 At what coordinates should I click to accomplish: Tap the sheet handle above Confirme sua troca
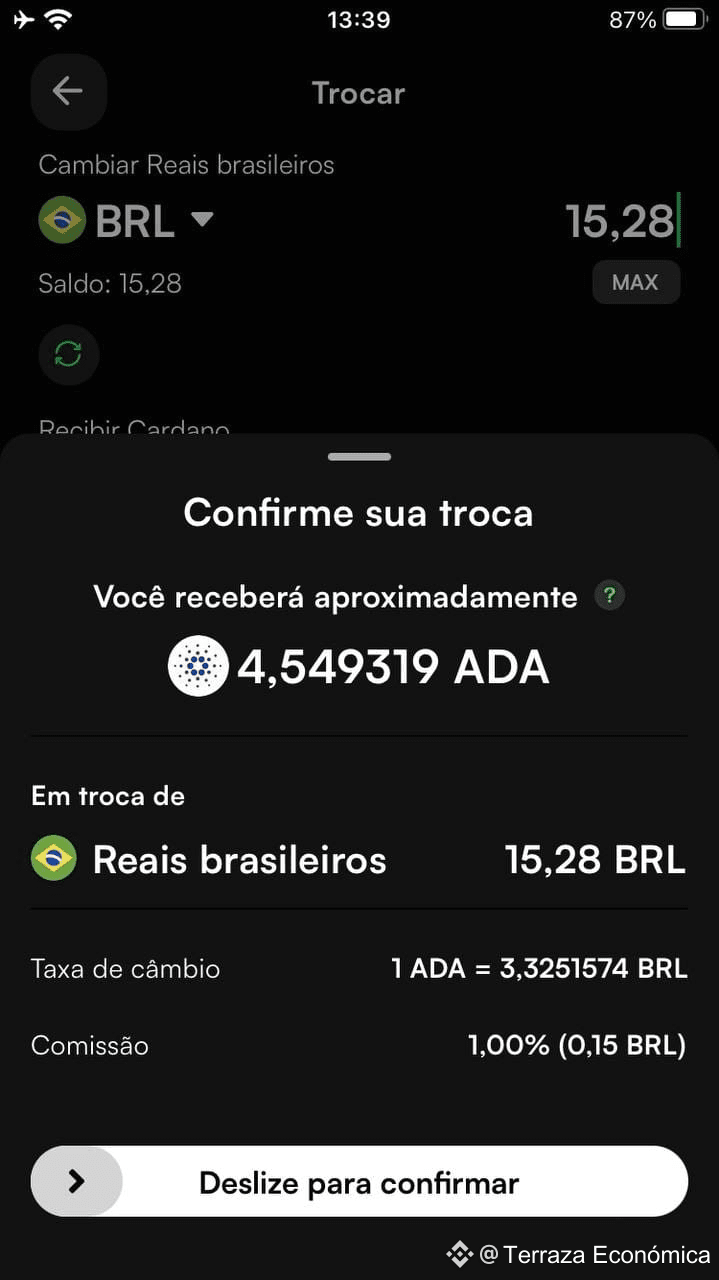(x=359, y=457)
